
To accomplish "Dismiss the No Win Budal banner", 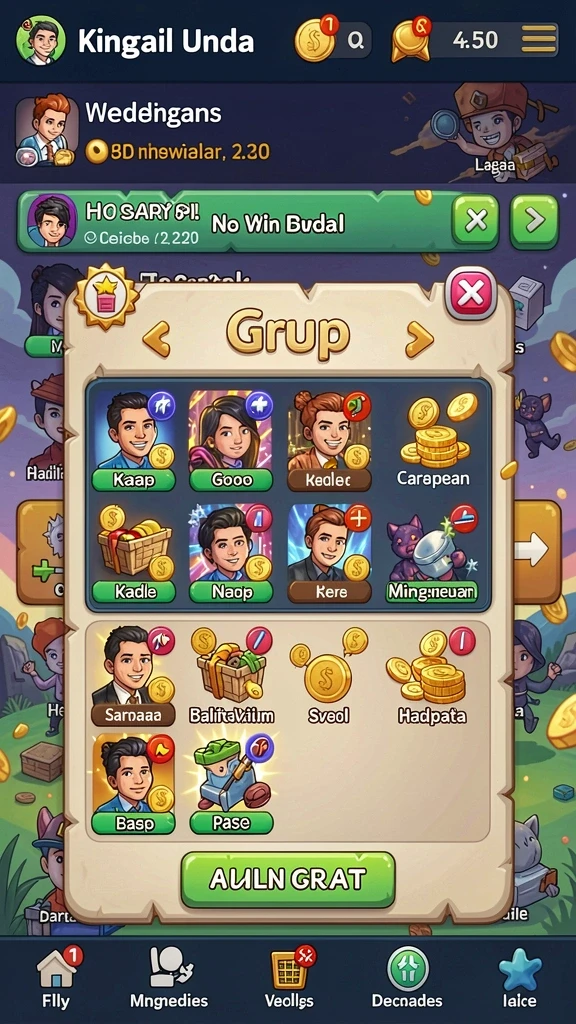I will [475, 222].
